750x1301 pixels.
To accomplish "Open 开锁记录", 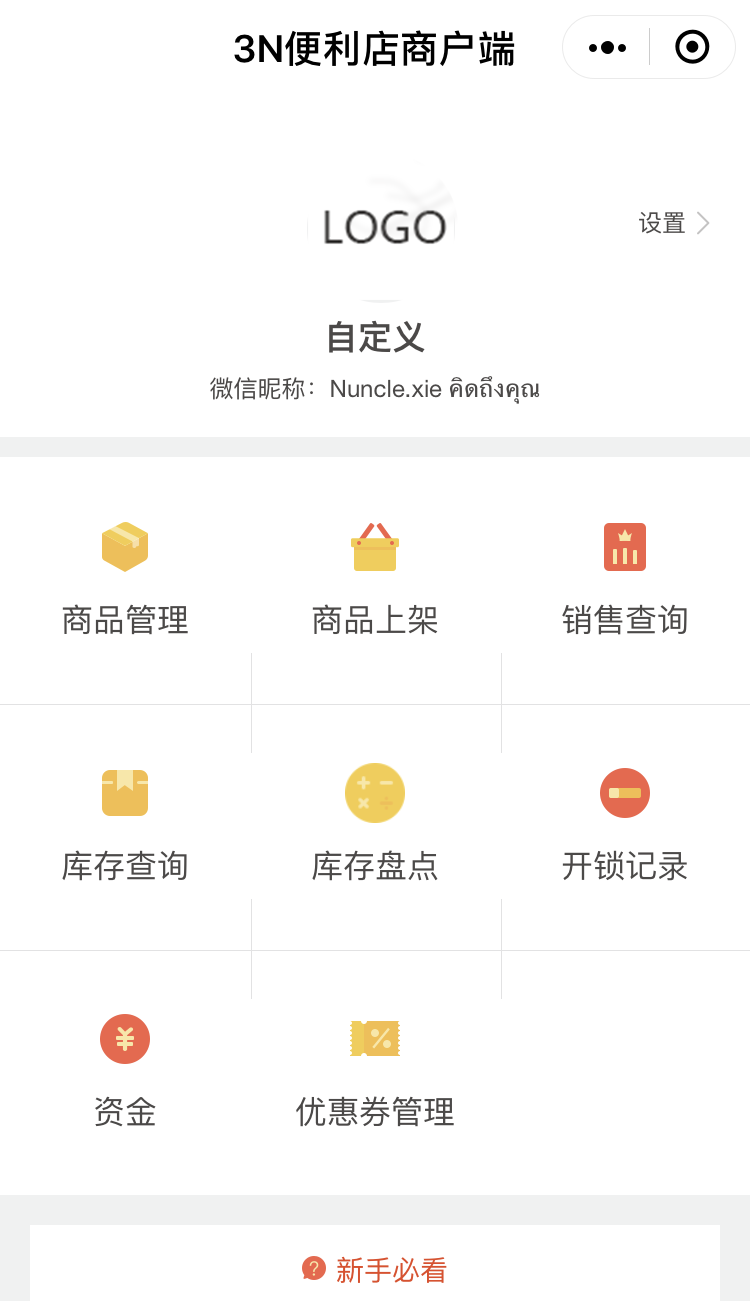I will click(x=625, y=827).
